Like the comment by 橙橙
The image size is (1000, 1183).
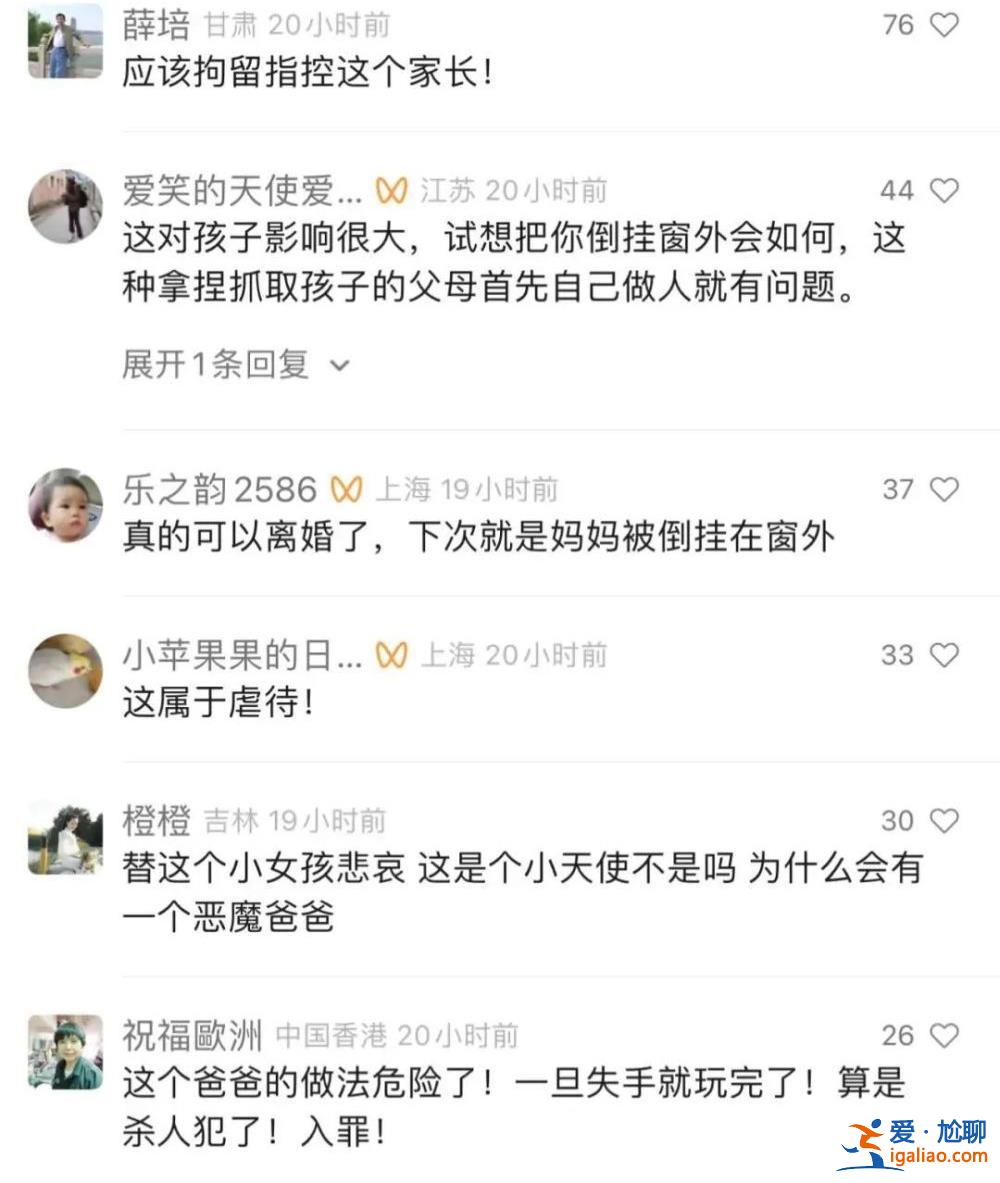(x=944, y=821)
